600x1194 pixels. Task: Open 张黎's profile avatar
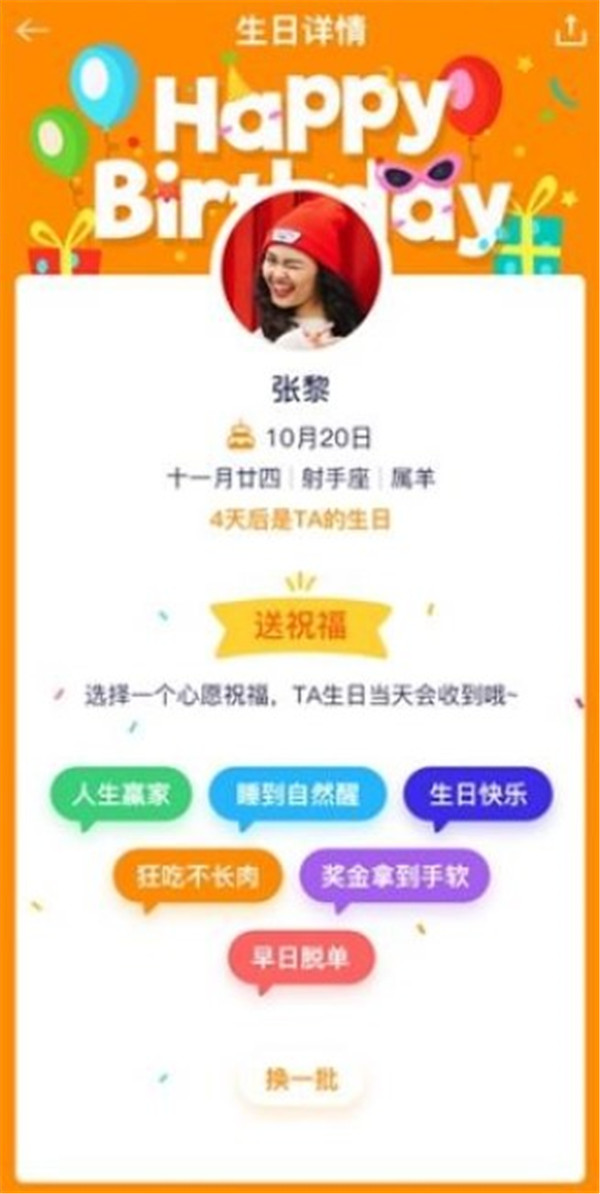(x=301, y=270)
